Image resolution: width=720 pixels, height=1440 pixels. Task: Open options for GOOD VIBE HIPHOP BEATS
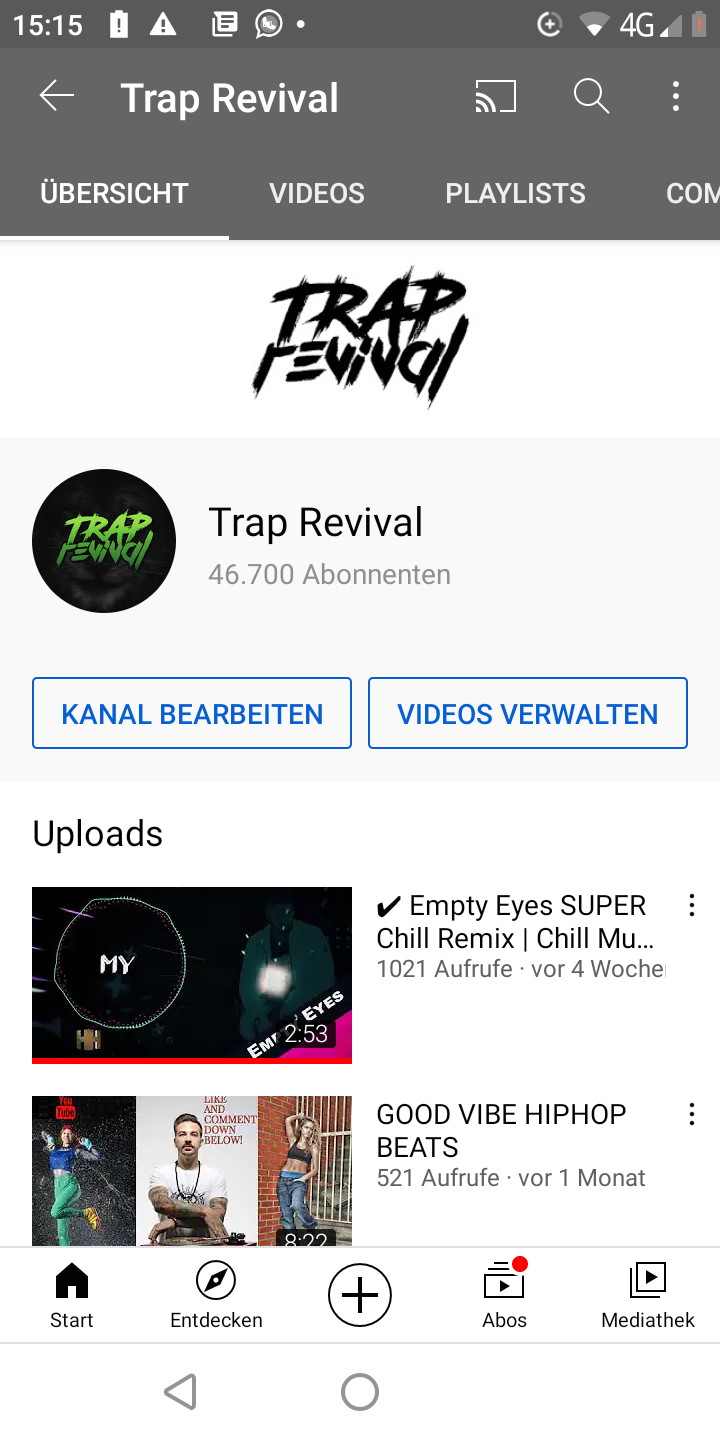pyautogui.click(x=691, y=1114)
